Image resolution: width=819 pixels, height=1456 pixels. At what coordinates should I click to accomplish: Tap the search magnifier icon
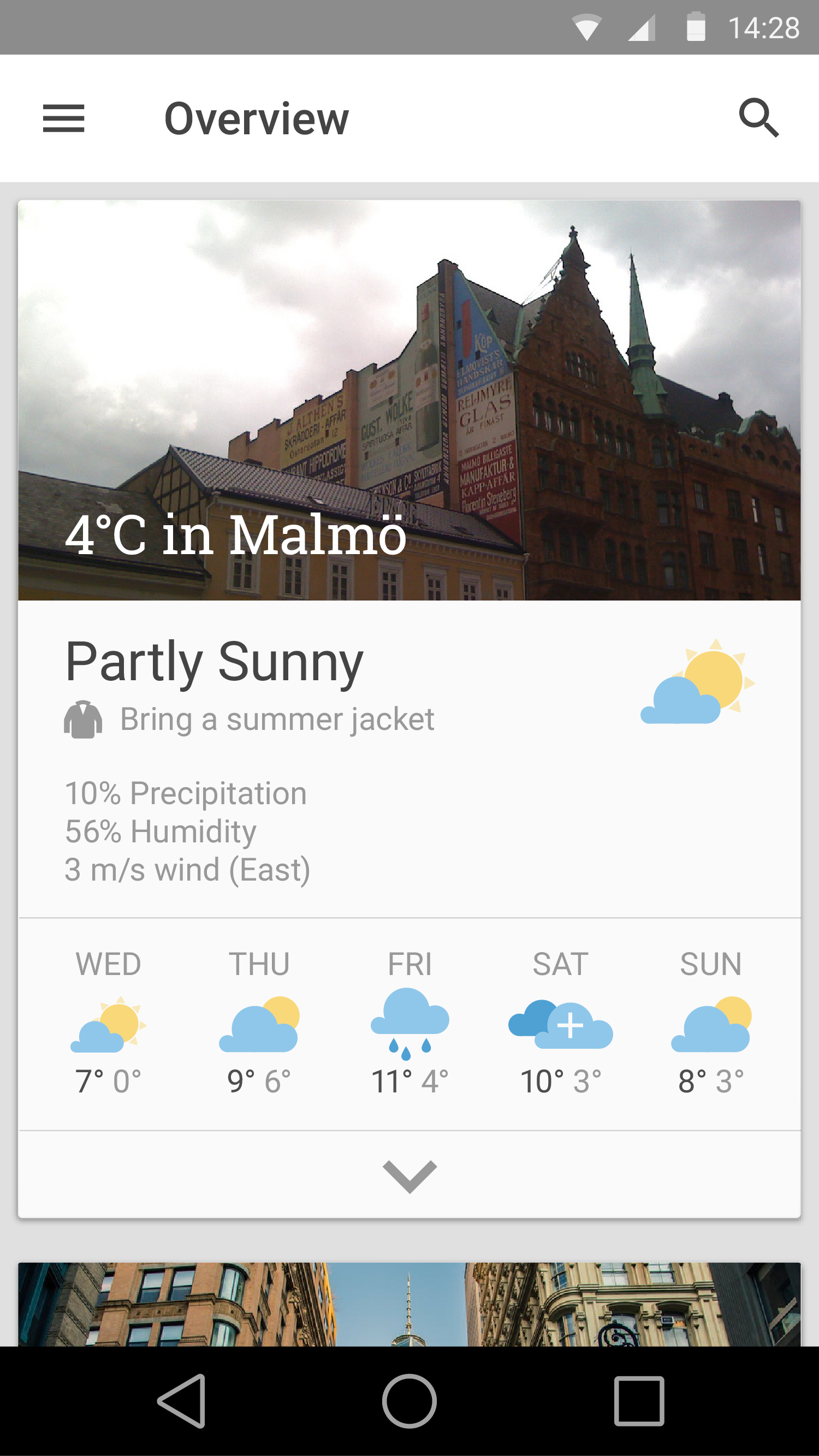click(758, 118)
